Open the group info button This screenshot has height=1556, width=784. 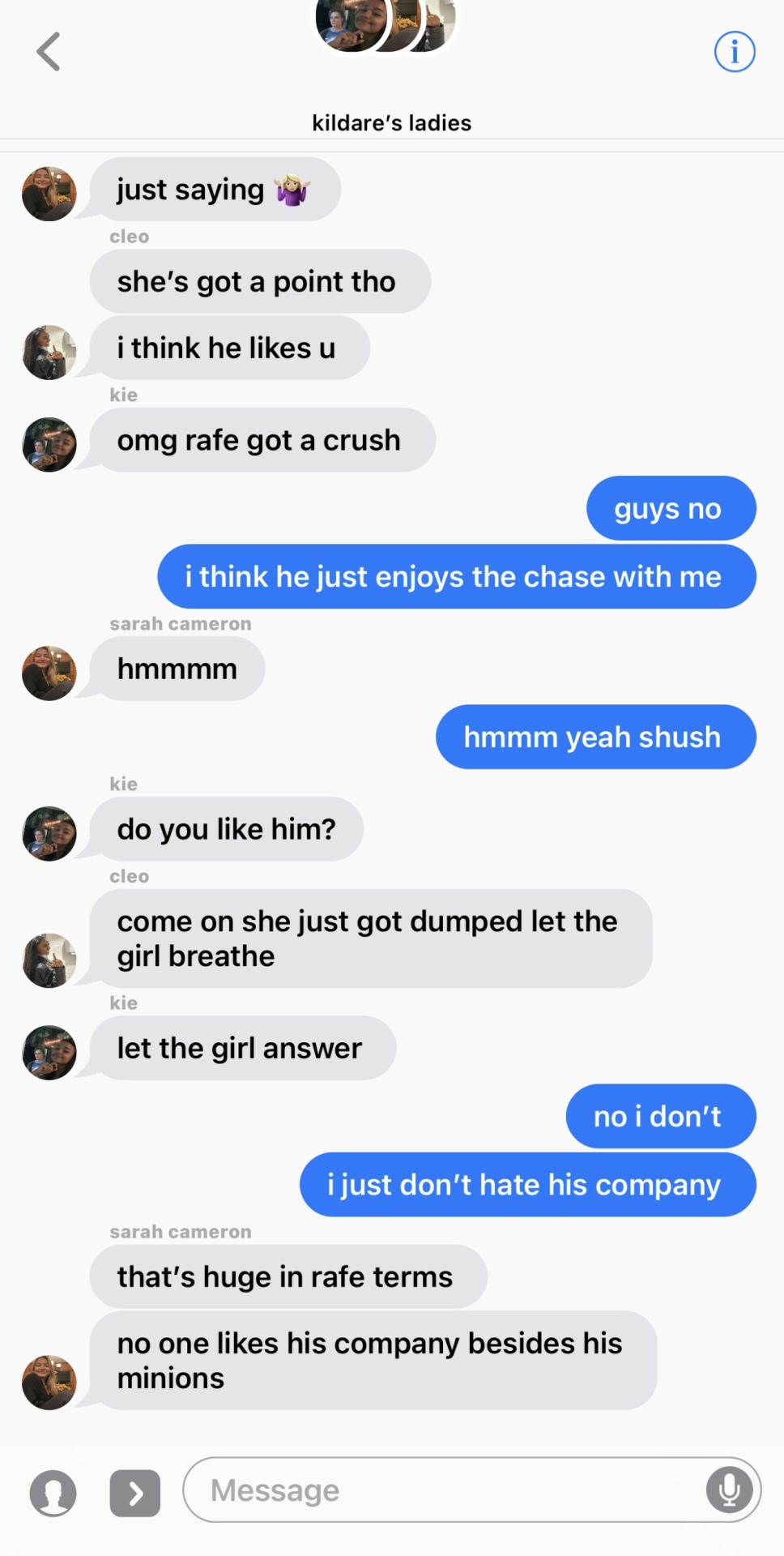click(x=734, y=52)
